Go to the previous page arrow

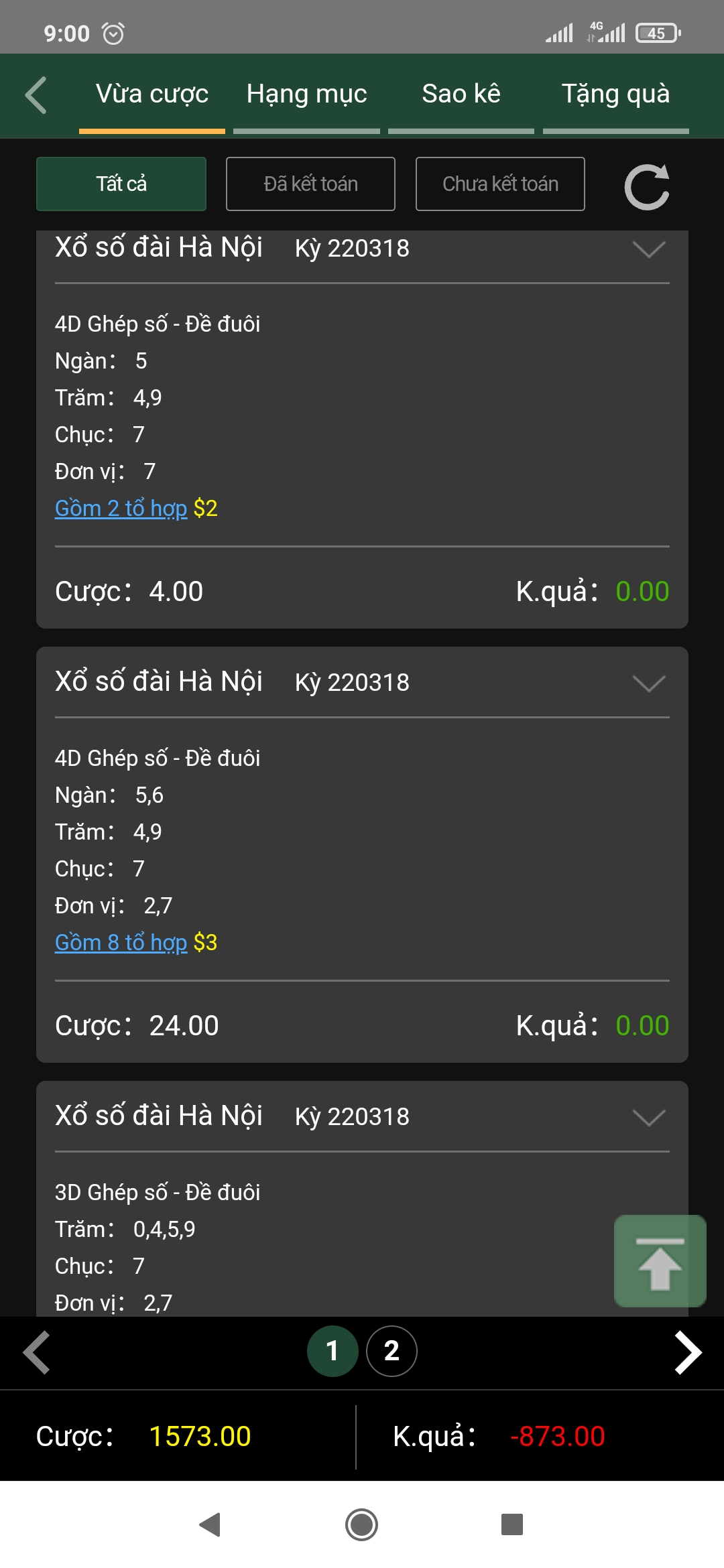[37, 1352]
